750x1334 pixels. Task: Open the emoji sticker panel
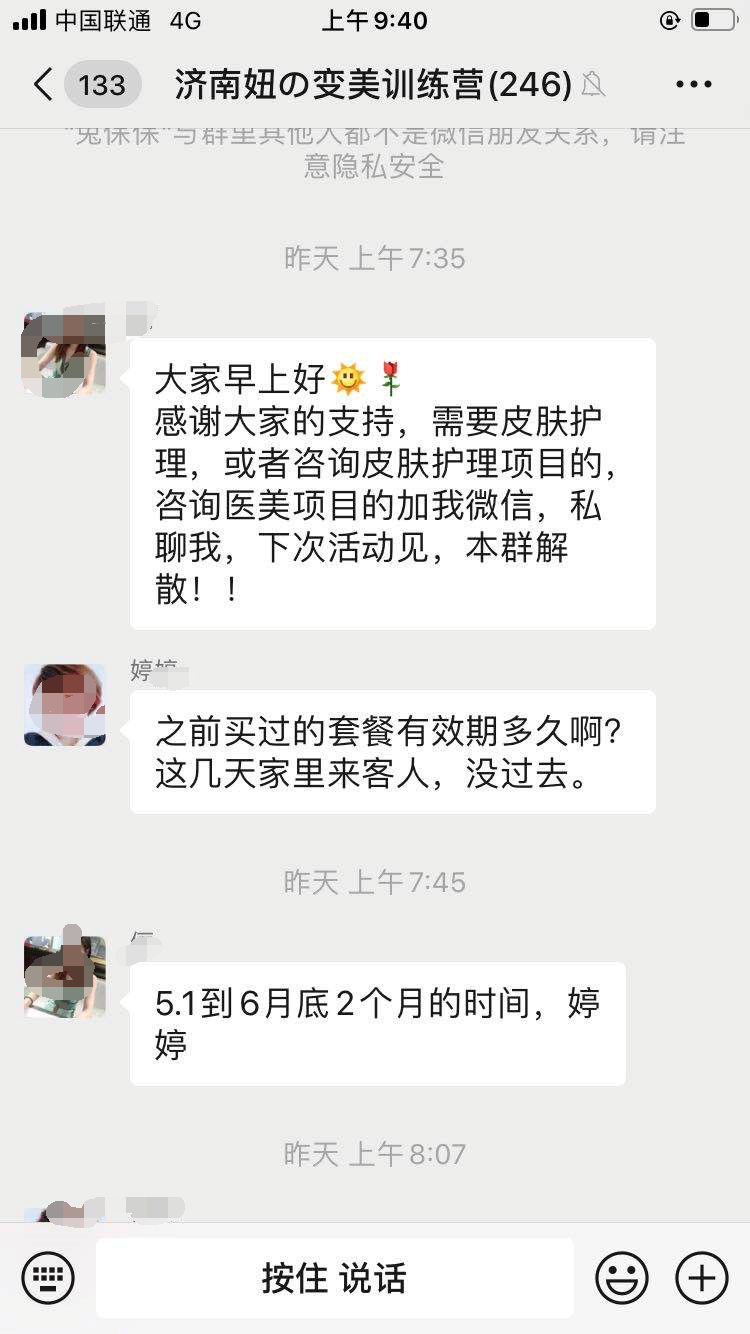pos(622,1277)
